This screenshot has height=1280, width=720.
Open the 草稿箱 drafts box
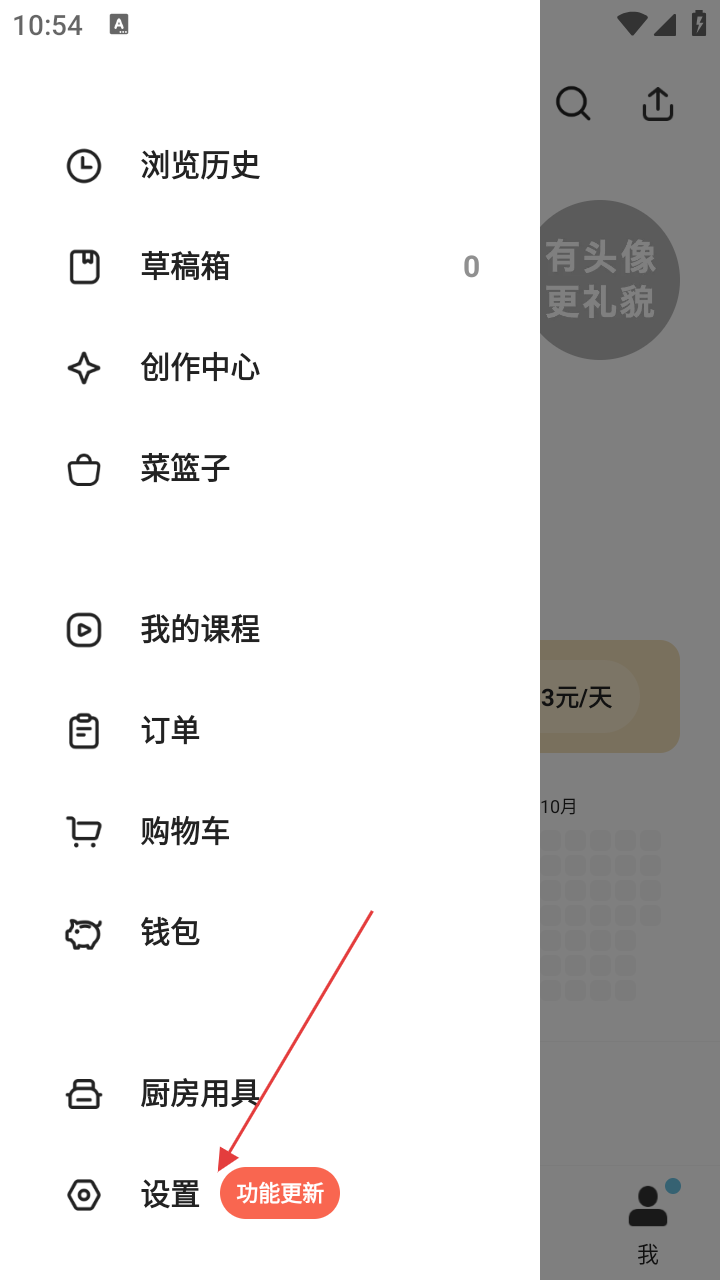click(186, 267)
